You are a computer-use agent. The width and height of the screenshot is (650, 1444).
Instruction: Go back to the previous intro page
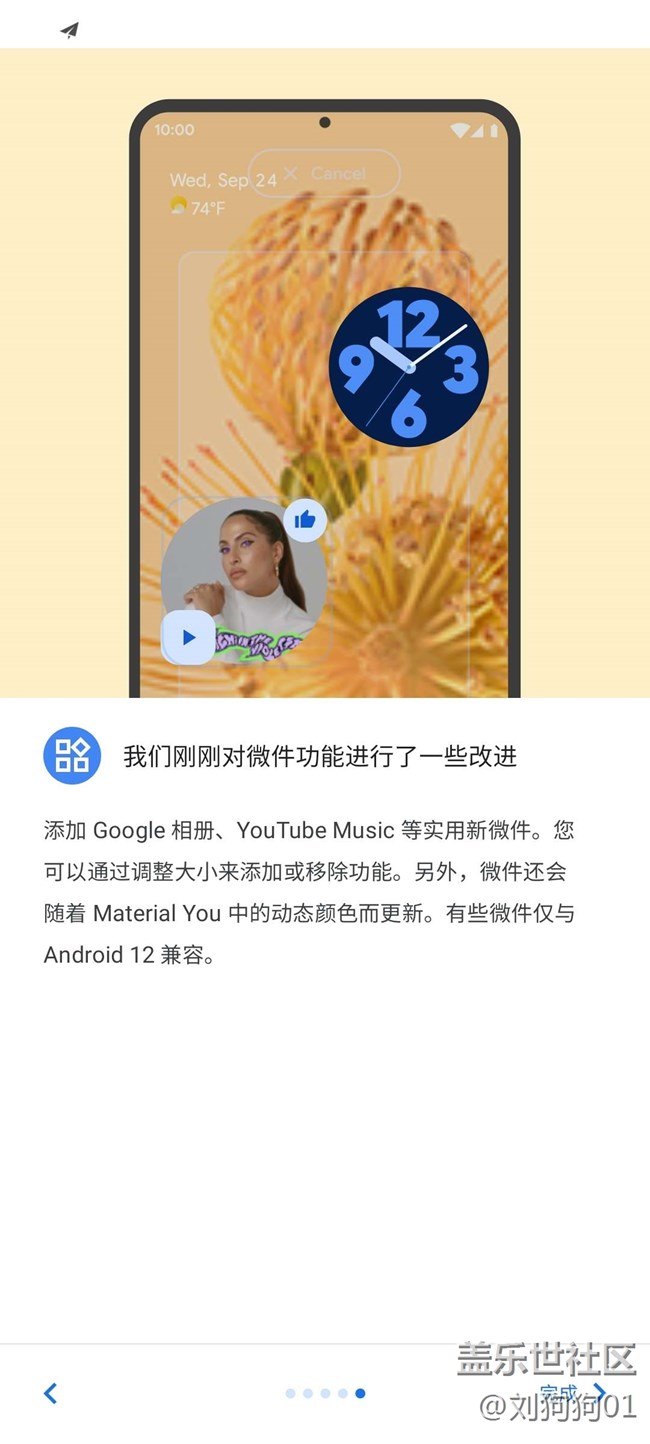(51, 1392)
